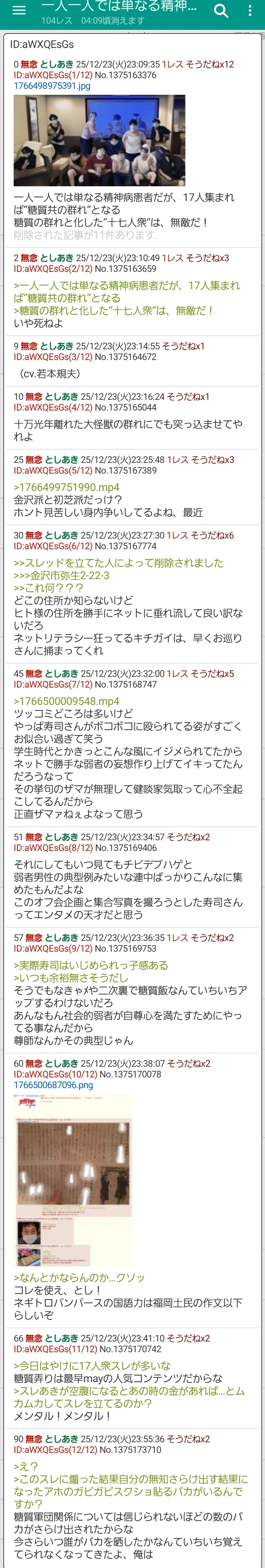Open quoted video >1766500009548.mp4

(66, 700)
